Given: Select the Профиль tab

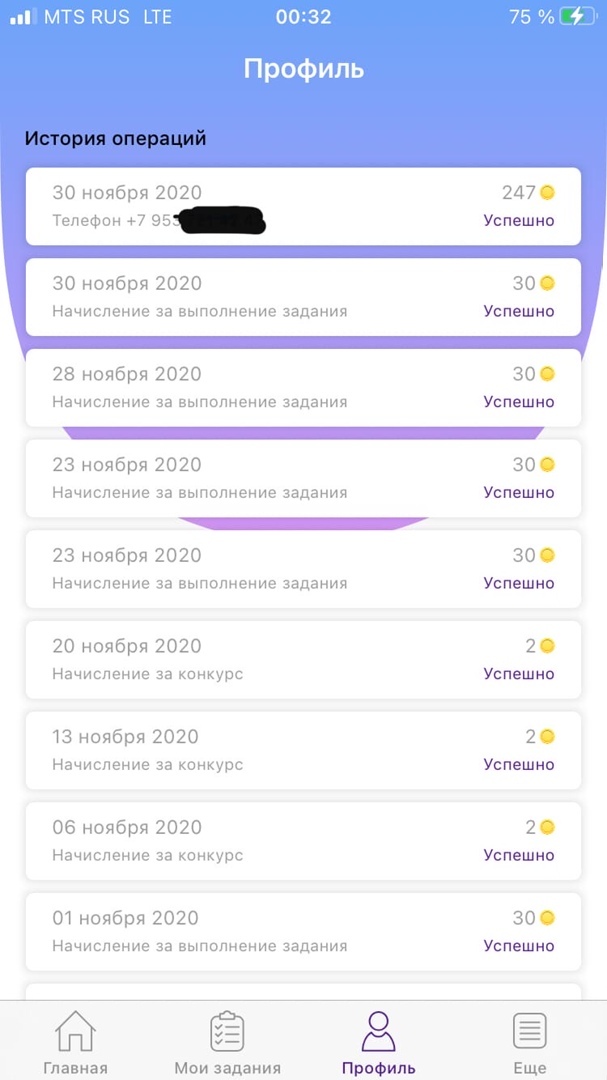Looking at the screenshot, I should point(378,1042).
